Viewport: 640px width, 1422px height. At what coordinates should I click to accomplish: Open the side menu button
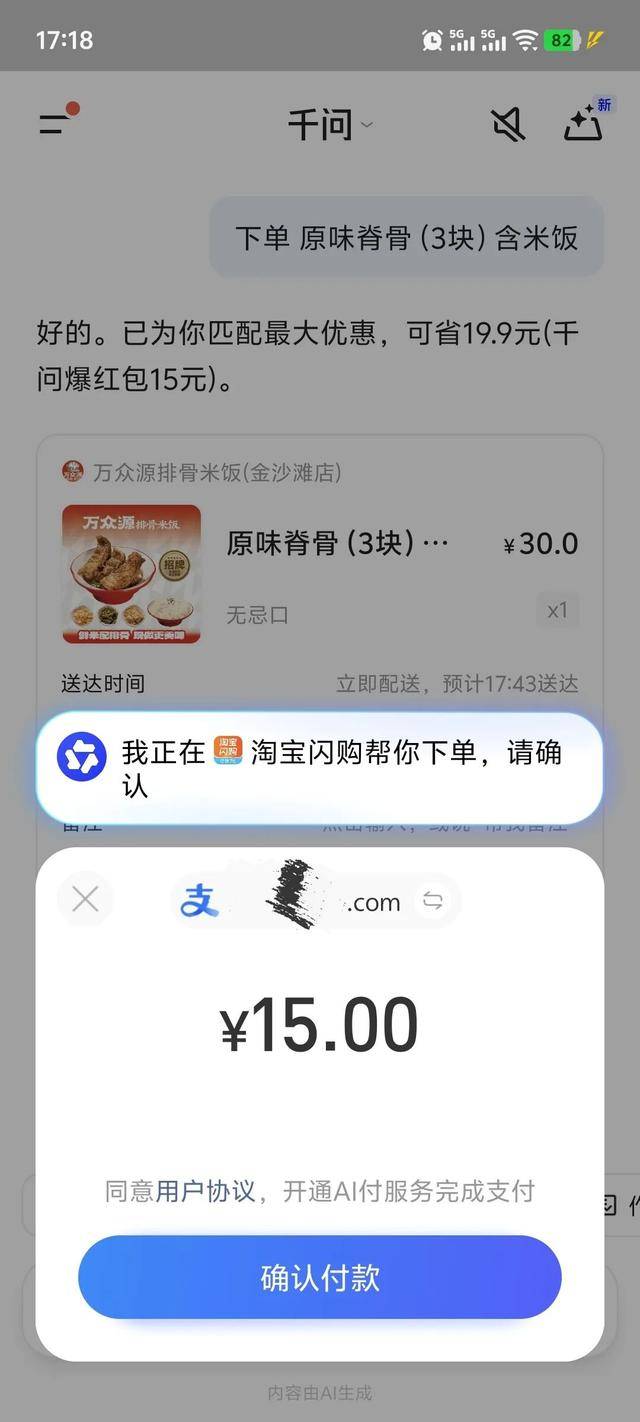pos(57,124)
